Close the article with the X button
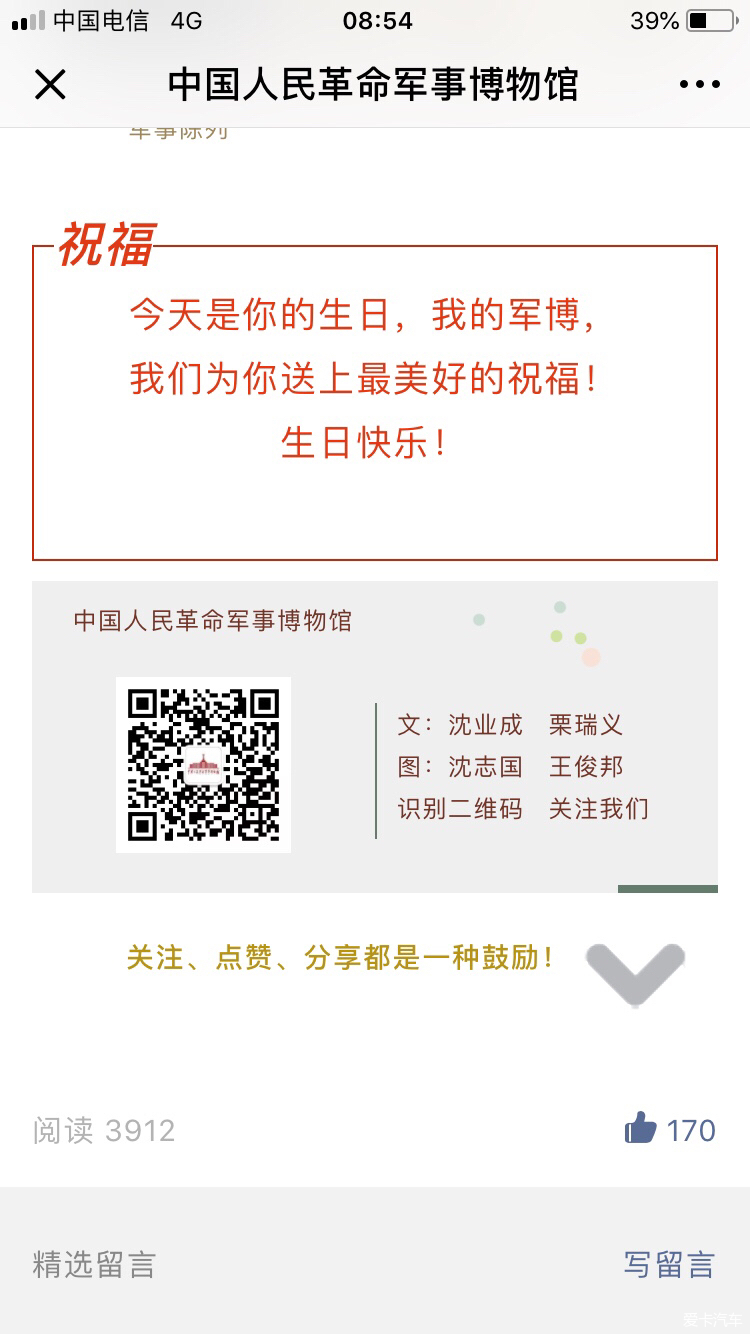This screenshot has height=1334, width=750. tap(50, 85)
